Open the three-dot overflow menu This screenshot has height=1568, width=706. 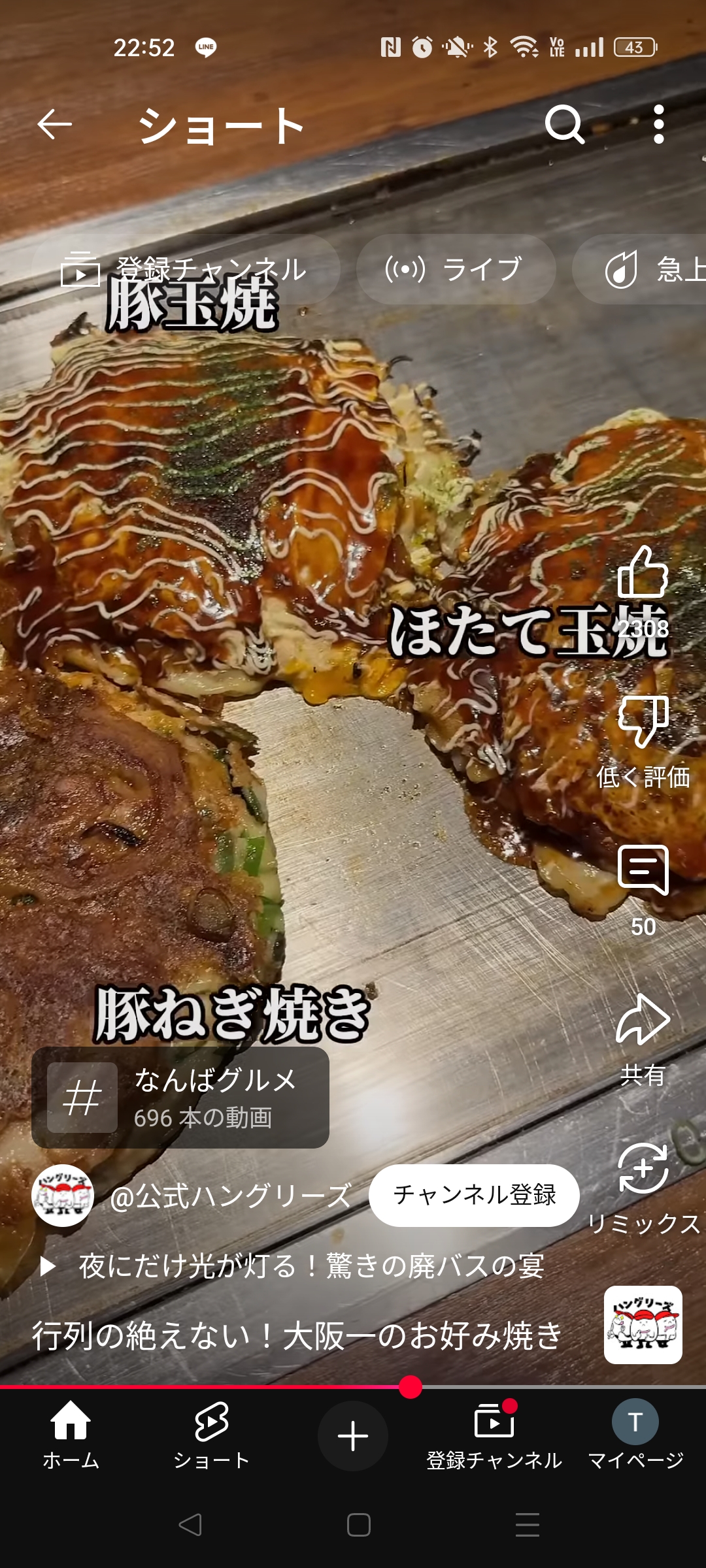pos(659,124)
